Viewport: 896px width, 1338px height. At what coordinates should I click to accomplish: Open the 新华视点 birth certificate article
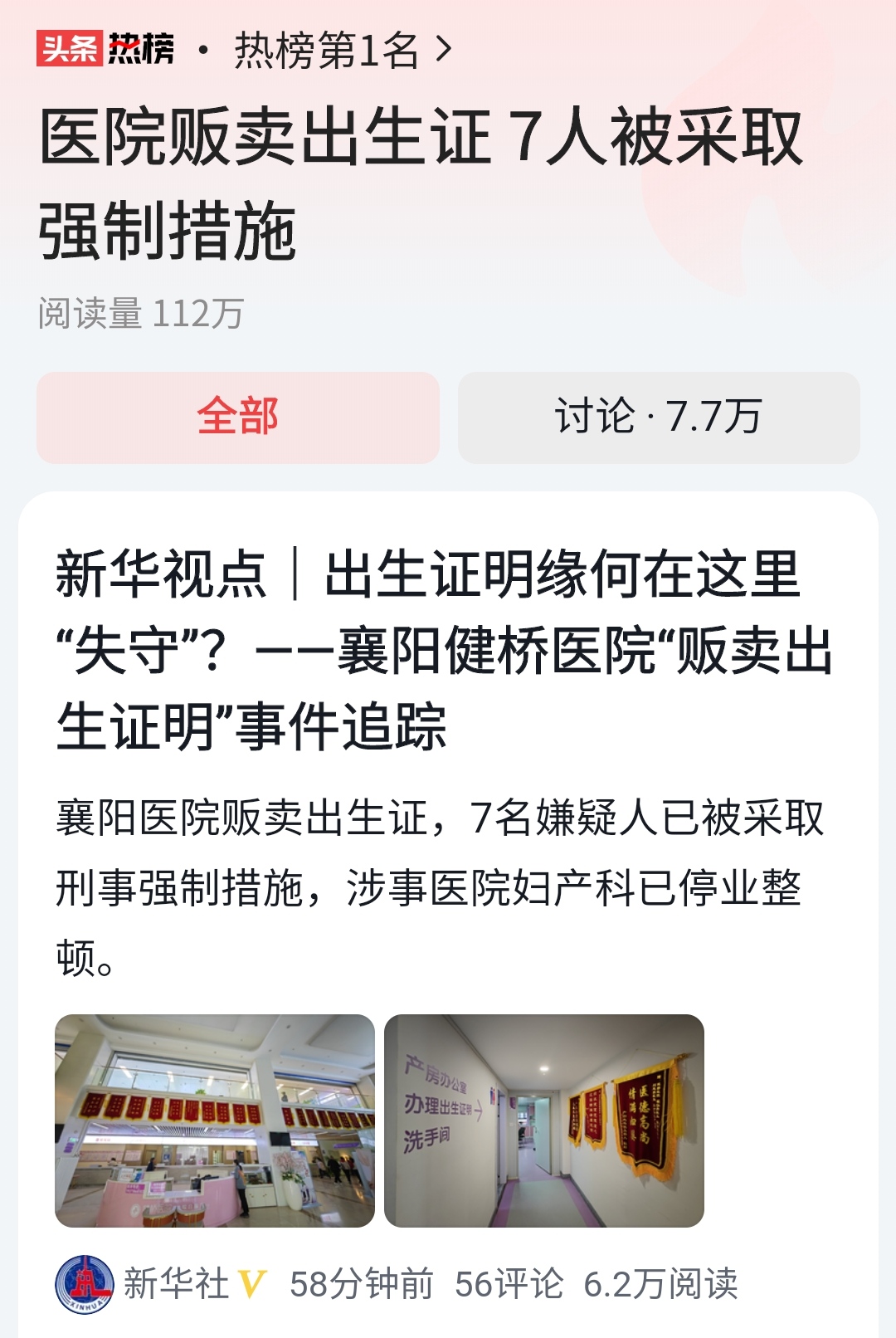tap(444, 650)
